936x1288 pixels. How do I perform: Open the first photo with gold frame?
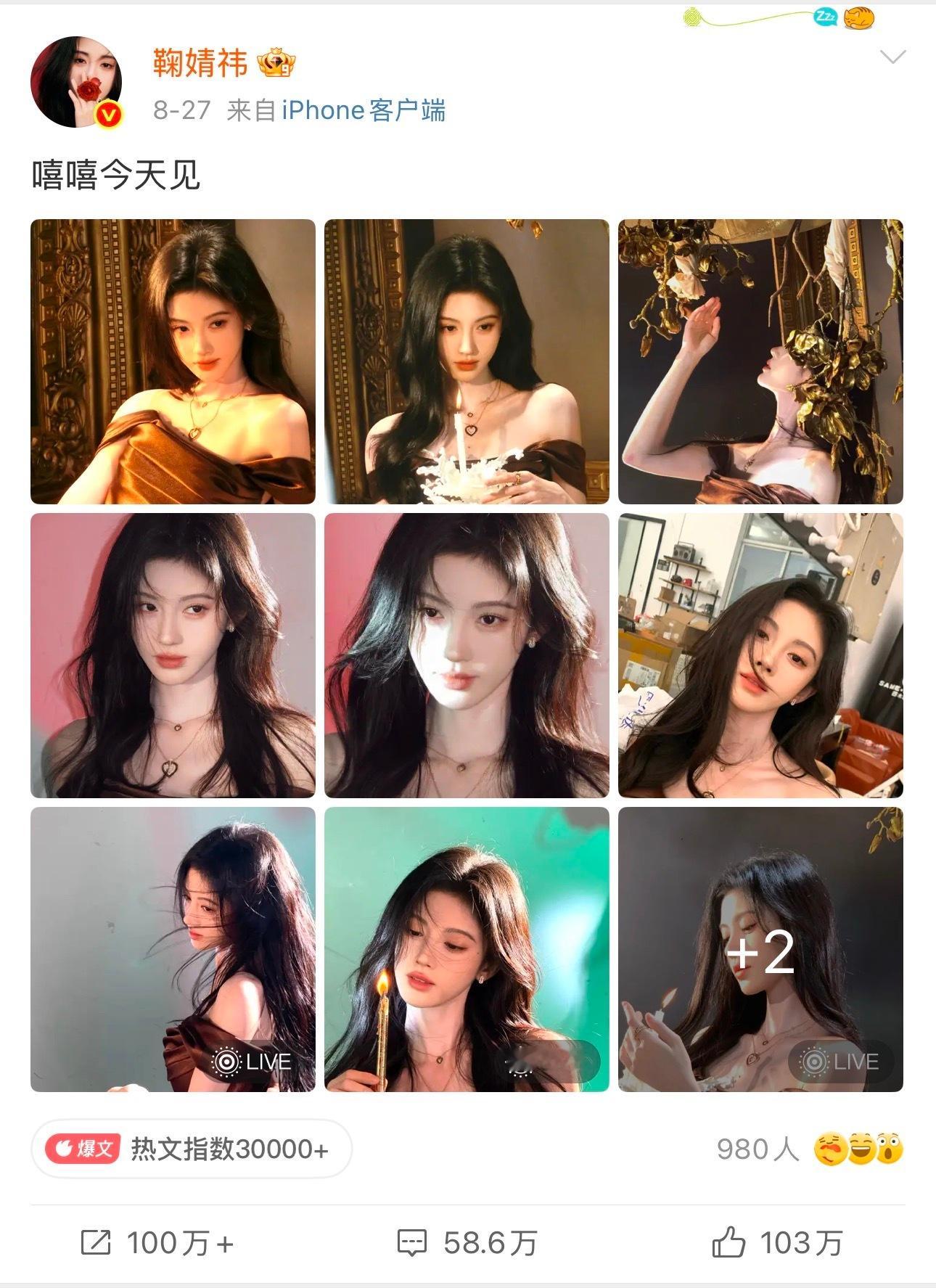(x=173, y=361)
